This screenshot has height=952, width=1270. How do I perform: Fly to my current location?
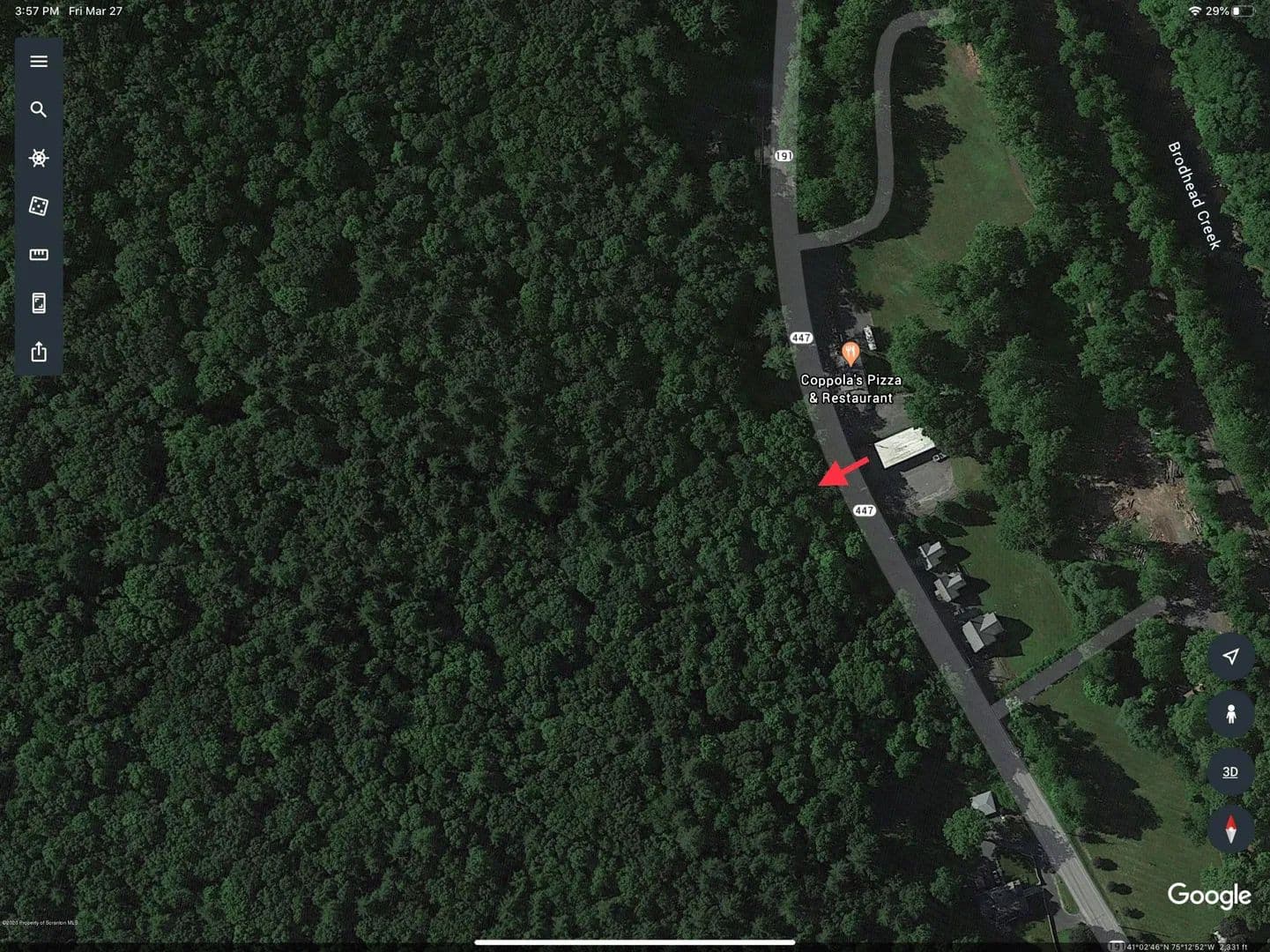coord(1230,657)
